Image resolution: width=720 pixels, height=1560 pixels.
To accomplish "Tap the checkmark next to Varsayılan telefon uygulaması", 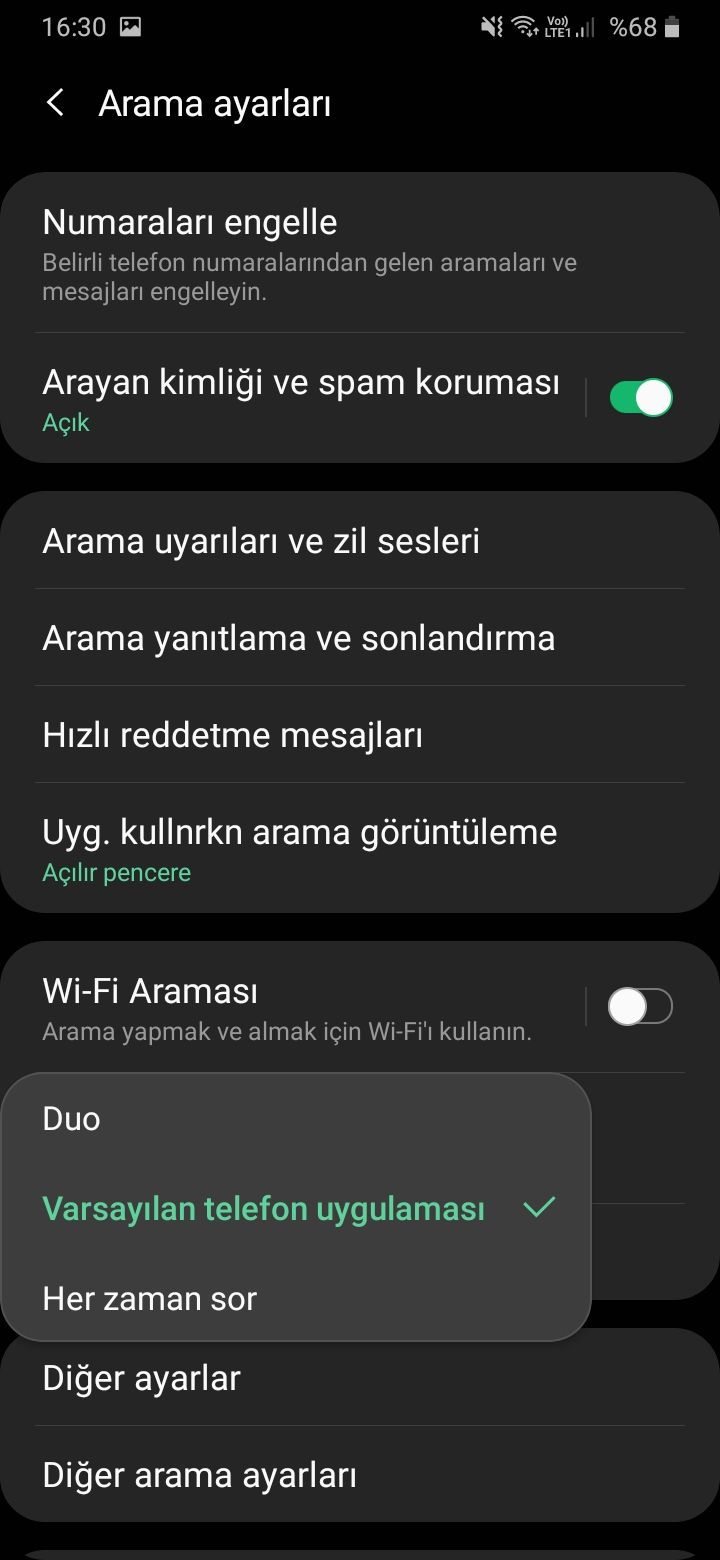I will 539,1208.
